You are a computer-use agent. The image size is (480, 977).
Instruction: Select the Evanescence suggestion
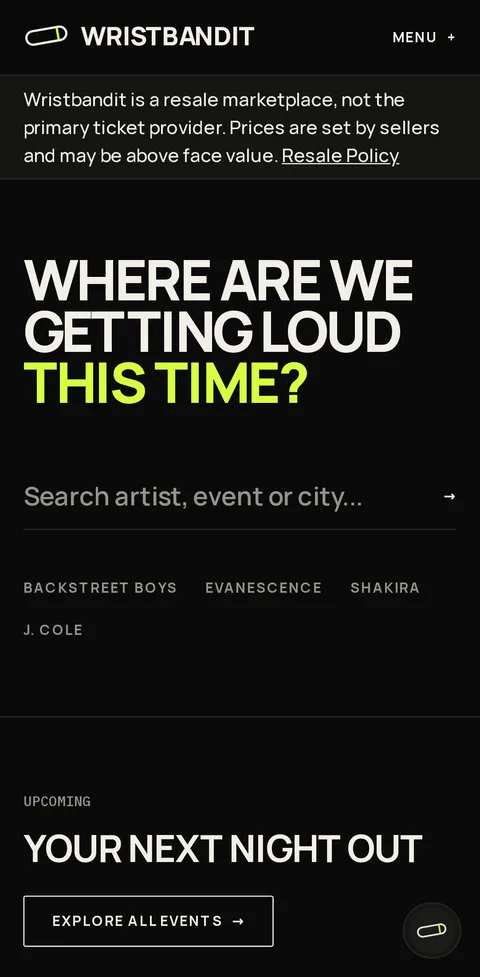click(x=264, y=588)
